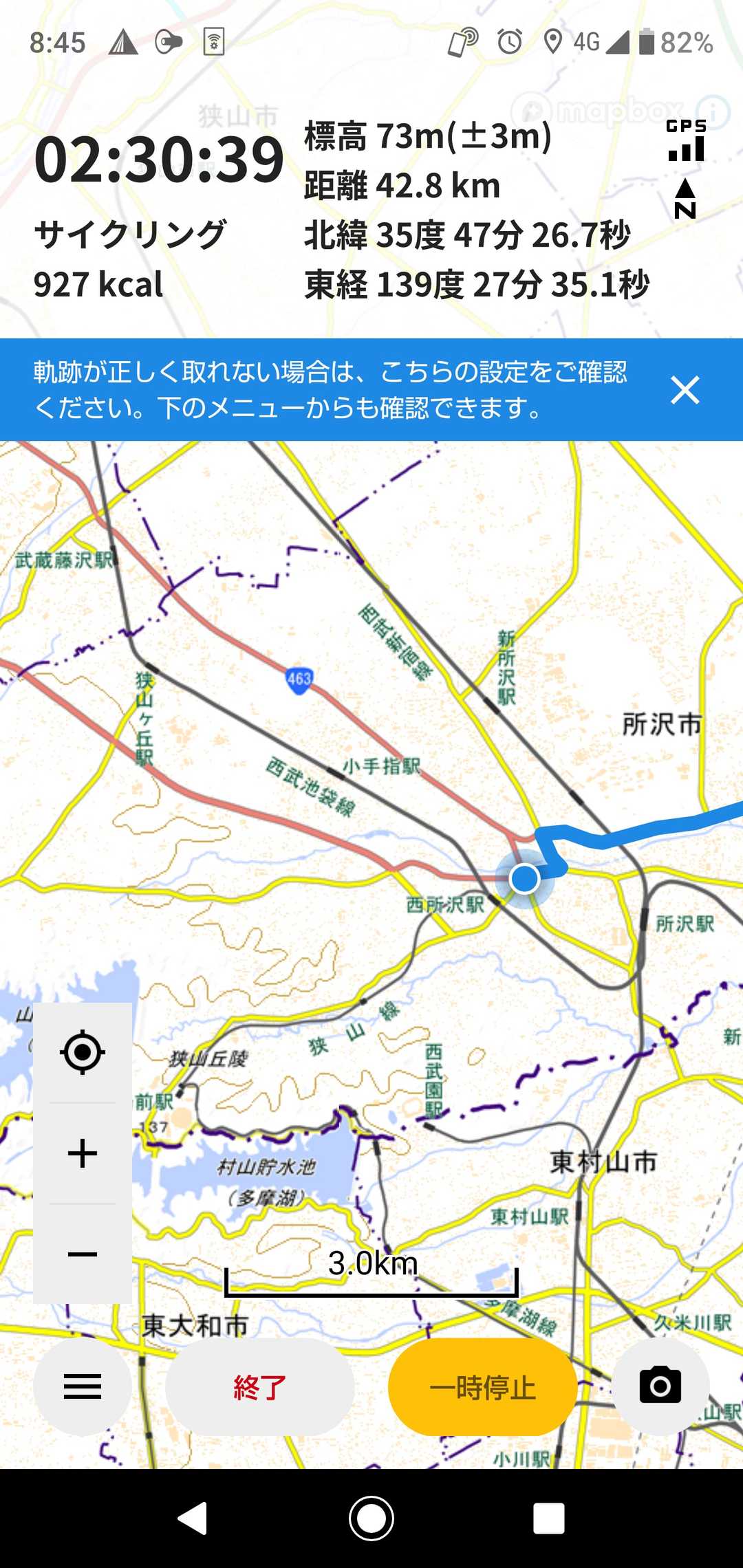Dismiss the blue track settings banner

coord(685,390)
